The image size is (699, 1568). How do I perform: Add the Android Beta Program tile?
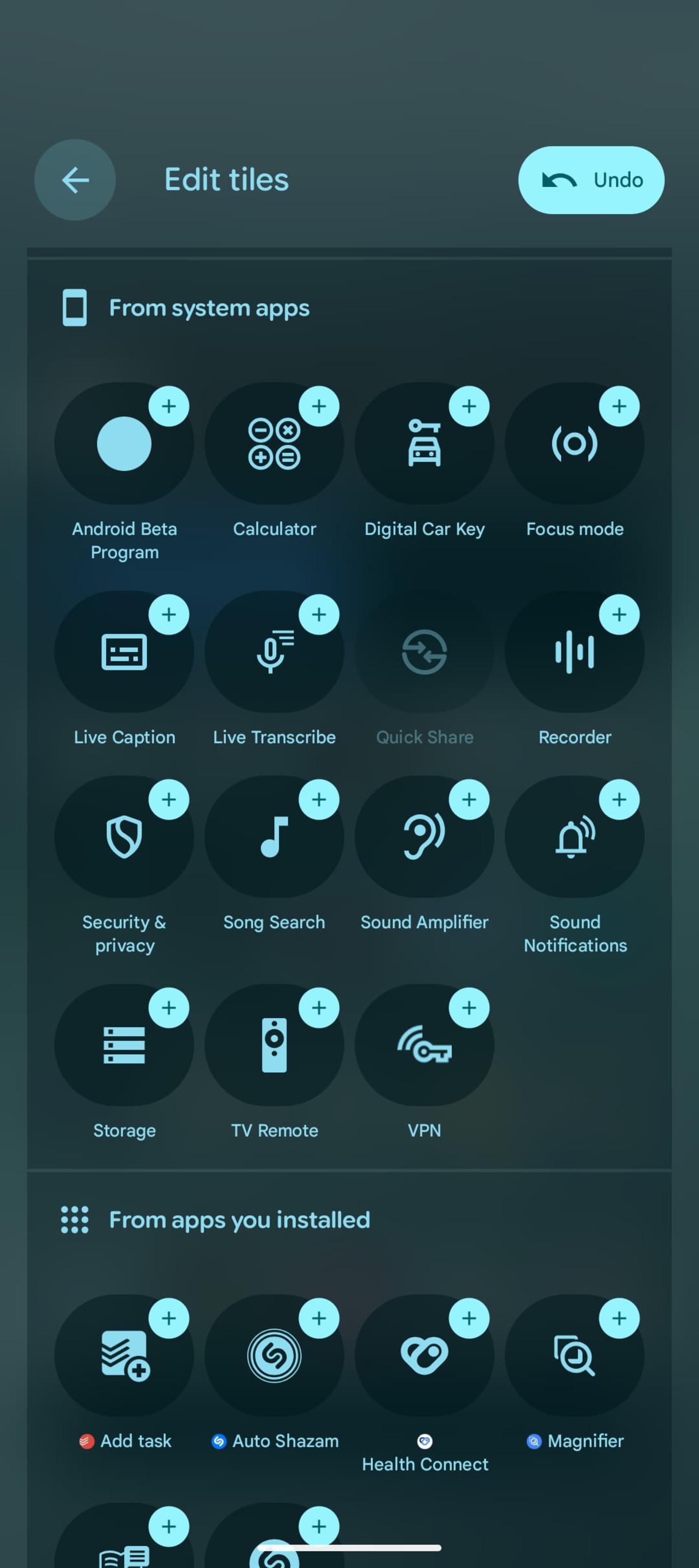[x=169, y=406]
